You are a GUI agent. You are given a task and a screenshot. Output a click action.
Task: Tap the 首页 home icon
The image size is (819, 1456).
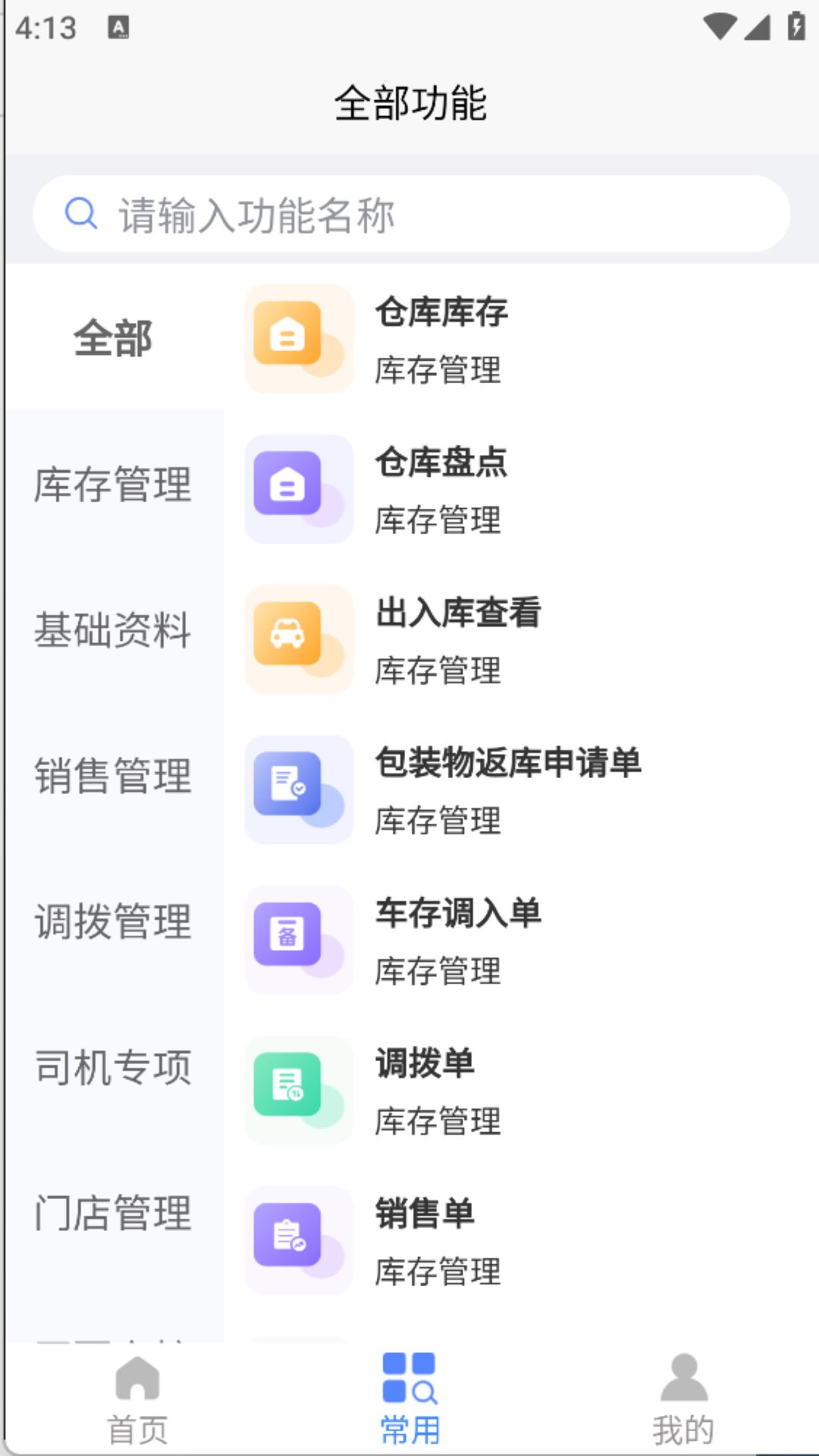pos(136,1382)
